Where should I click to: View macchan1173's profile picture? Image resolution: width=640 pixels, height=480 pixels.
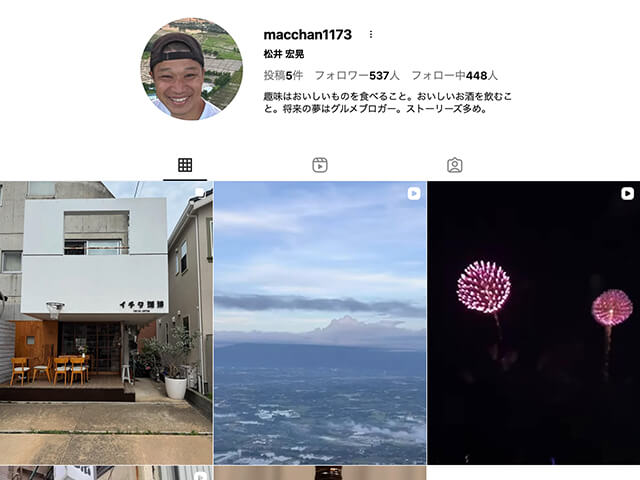tap(191, 69)
